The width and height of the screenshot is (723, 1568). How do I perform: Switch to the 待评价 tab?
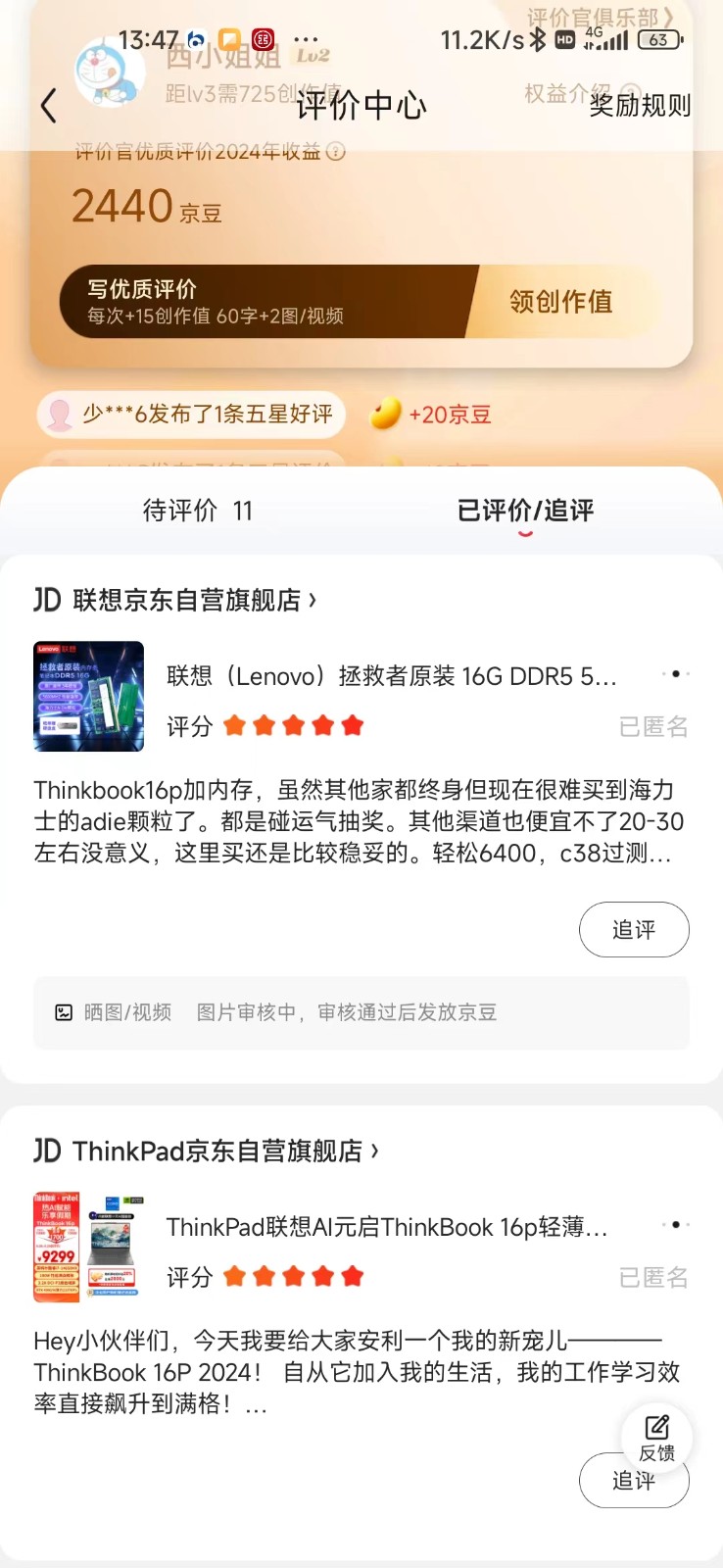coord(198,511)
